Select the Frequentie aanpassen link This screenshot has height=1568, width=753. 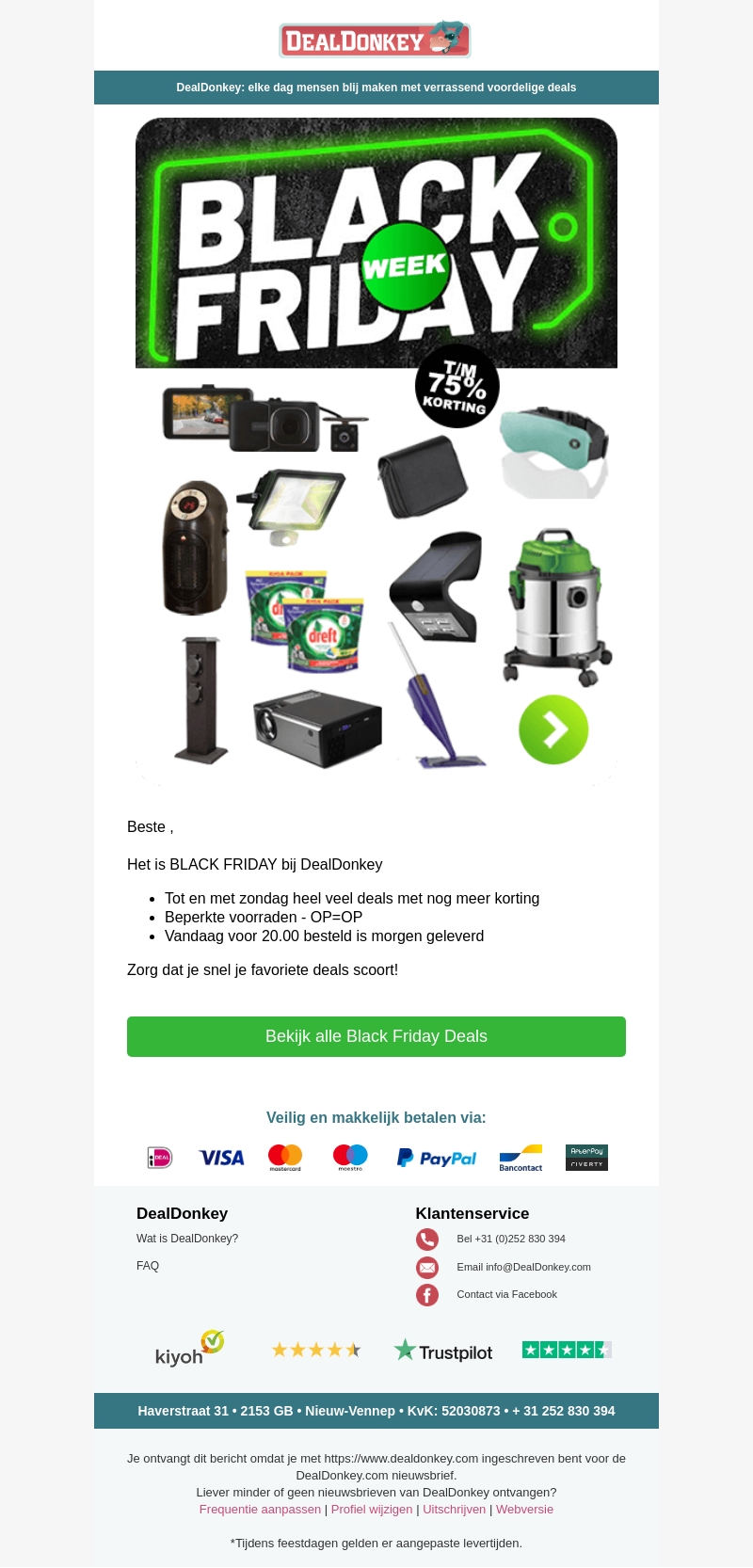pos(260,1509)
